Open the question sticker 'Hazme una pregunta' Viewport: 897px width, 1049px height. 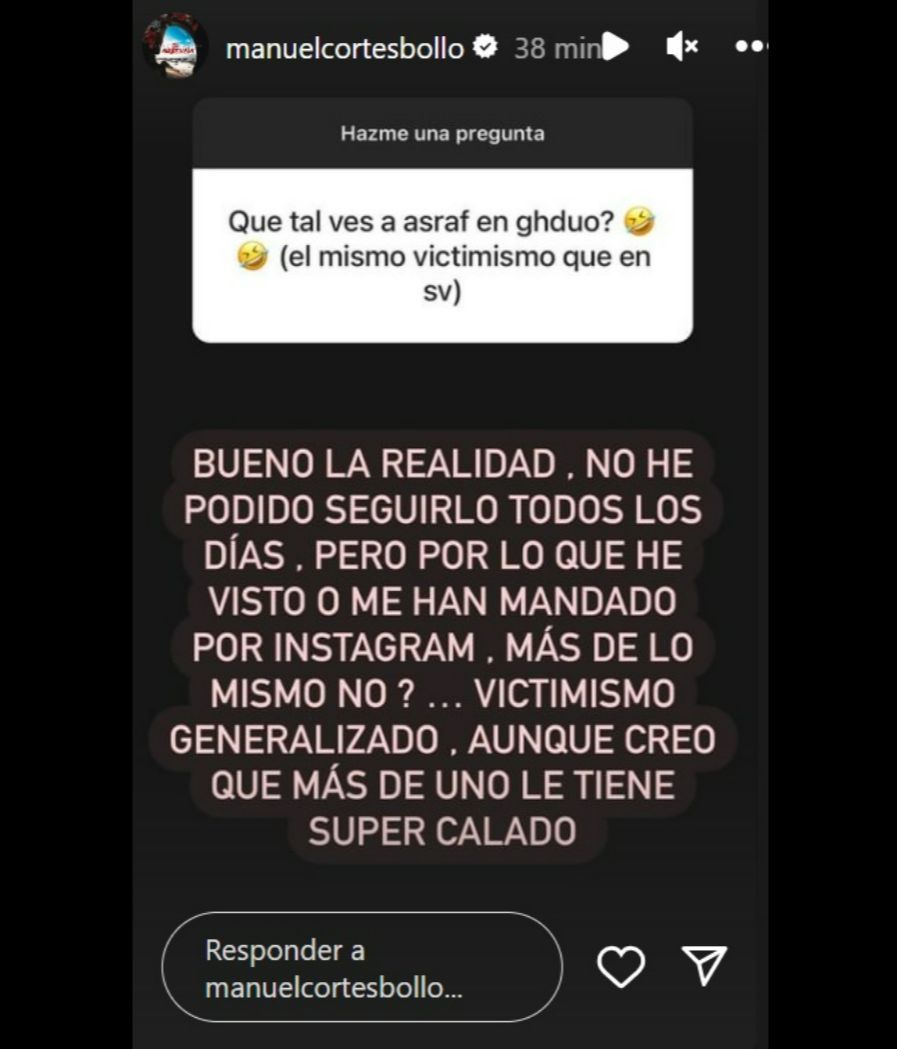pos(443,134)
